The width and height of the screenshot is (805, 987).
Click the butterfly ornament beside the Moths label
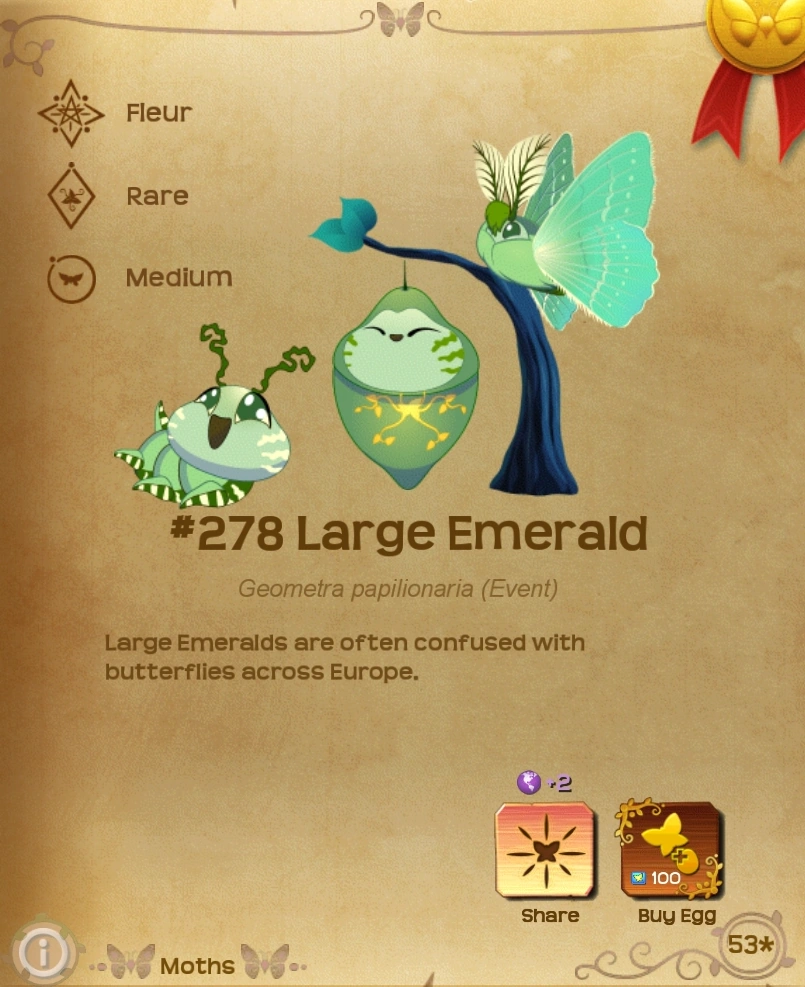pos(129,959)
